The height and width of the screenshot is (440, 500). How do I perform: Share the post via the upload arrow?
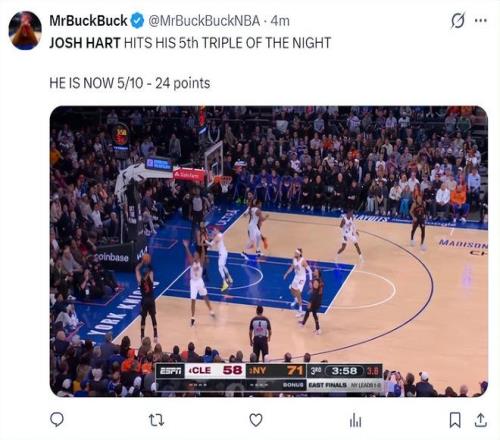[x=480, y=420]
